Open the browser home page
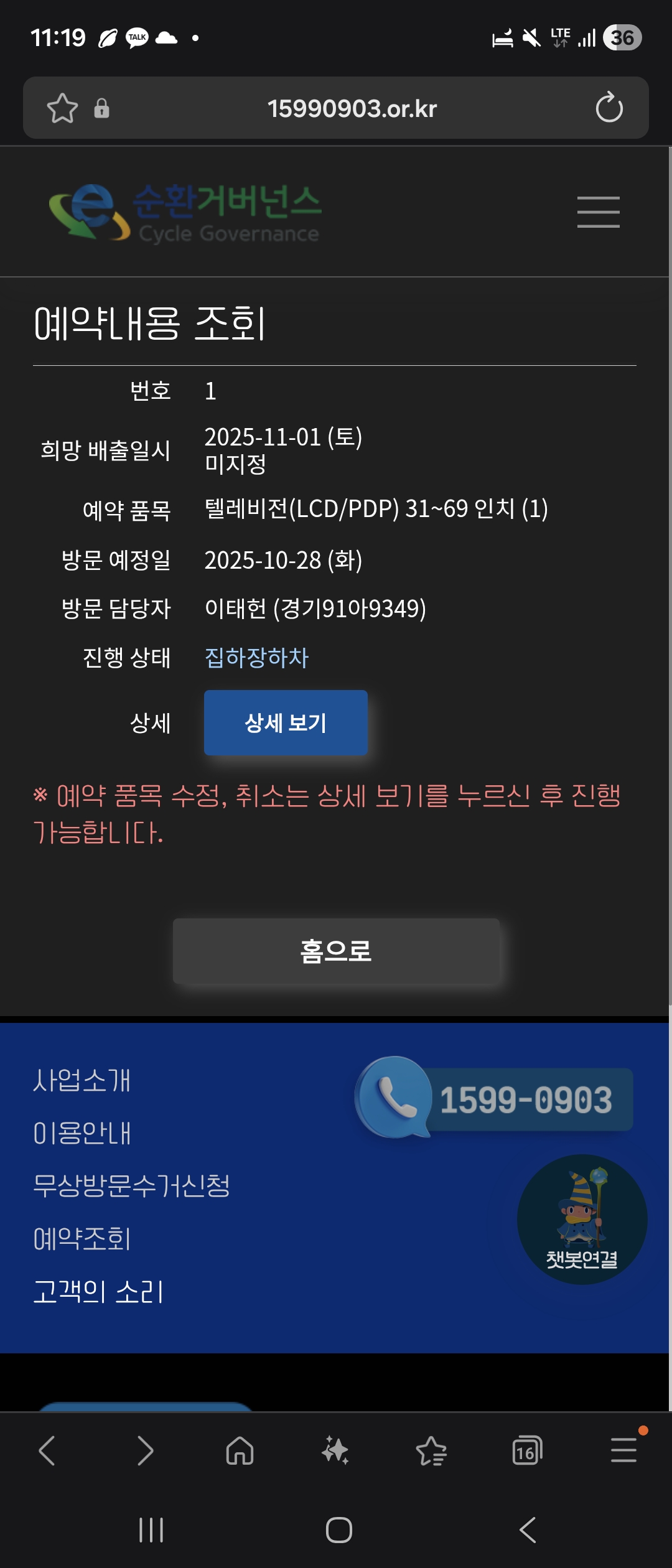This screenshot has height=1568, width=672. pos(240,1451)
